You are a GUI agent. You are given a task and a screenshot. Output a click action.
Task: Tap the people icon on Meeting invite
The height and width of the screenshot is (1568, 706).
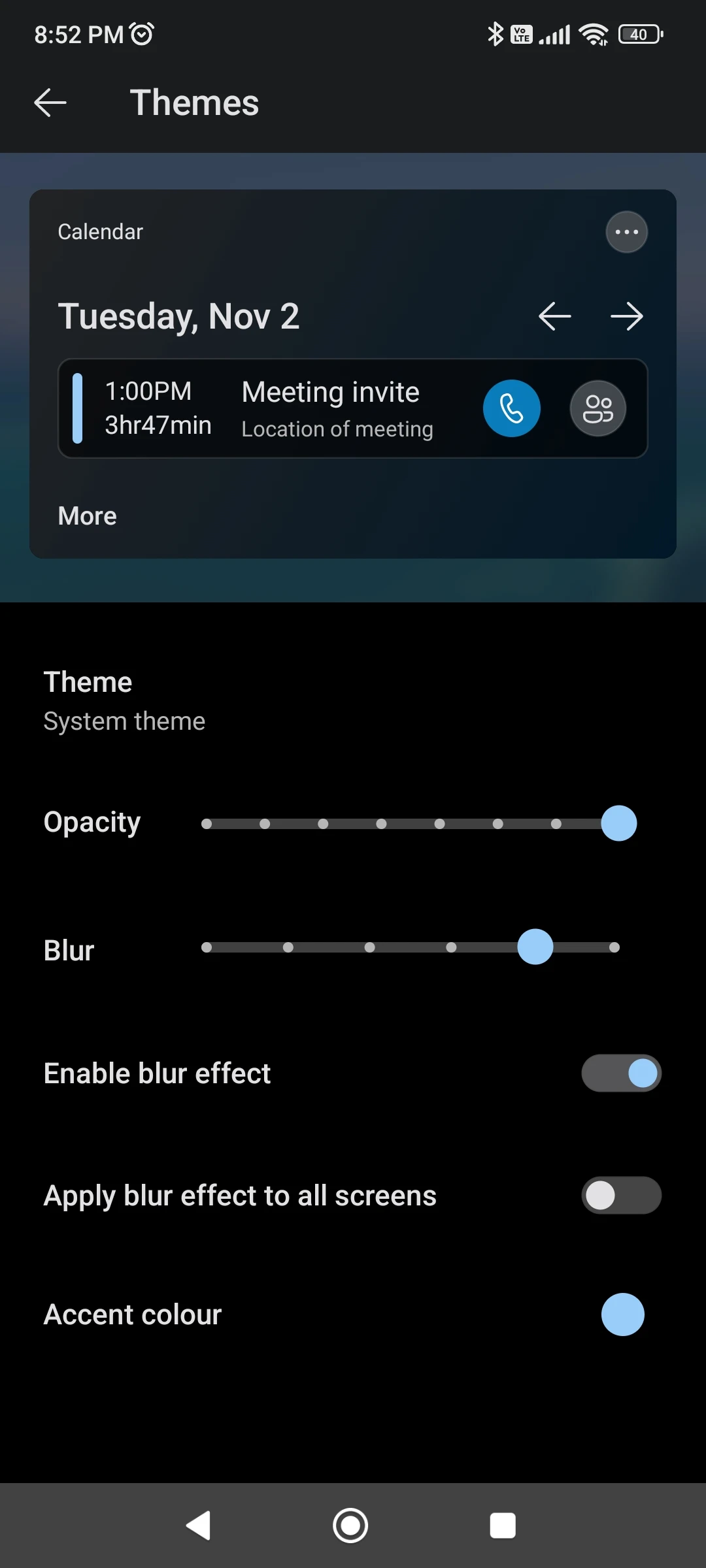click(x=597, y=408)
